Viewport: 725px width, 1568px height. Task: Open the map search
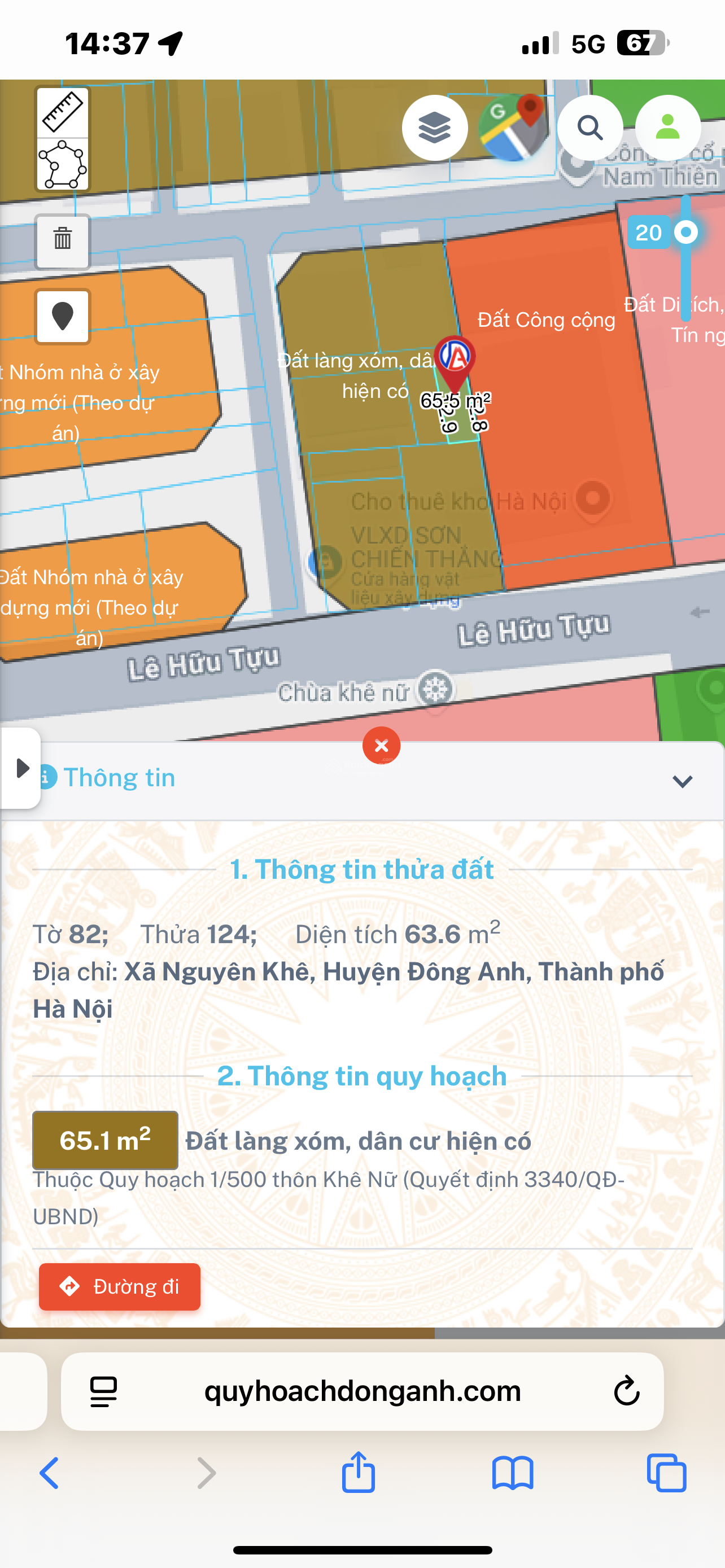pyautogui.click(x=590, y=128)
